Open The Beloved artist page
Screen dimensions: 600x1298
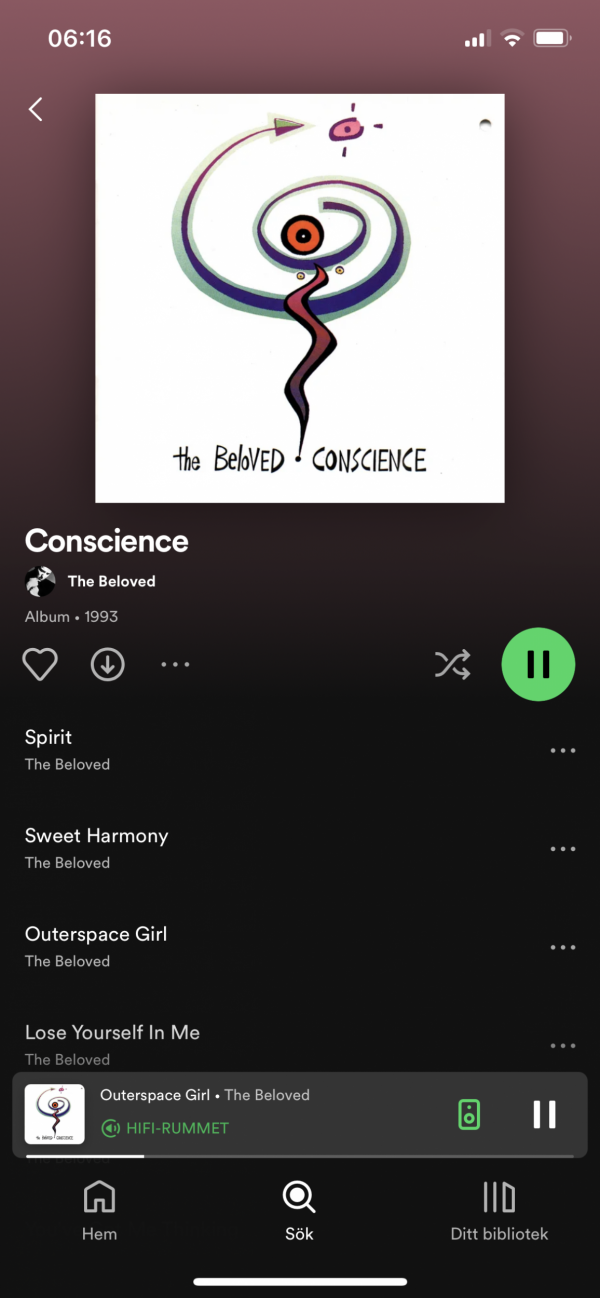[110, 581]
